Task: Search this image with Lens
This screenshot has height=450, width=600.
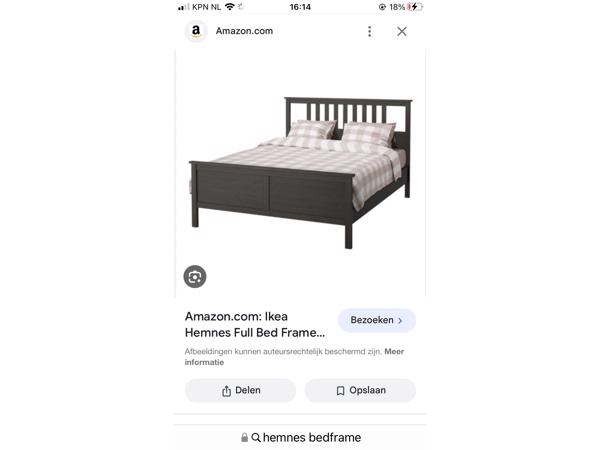Action: click(x=194, y=277)
